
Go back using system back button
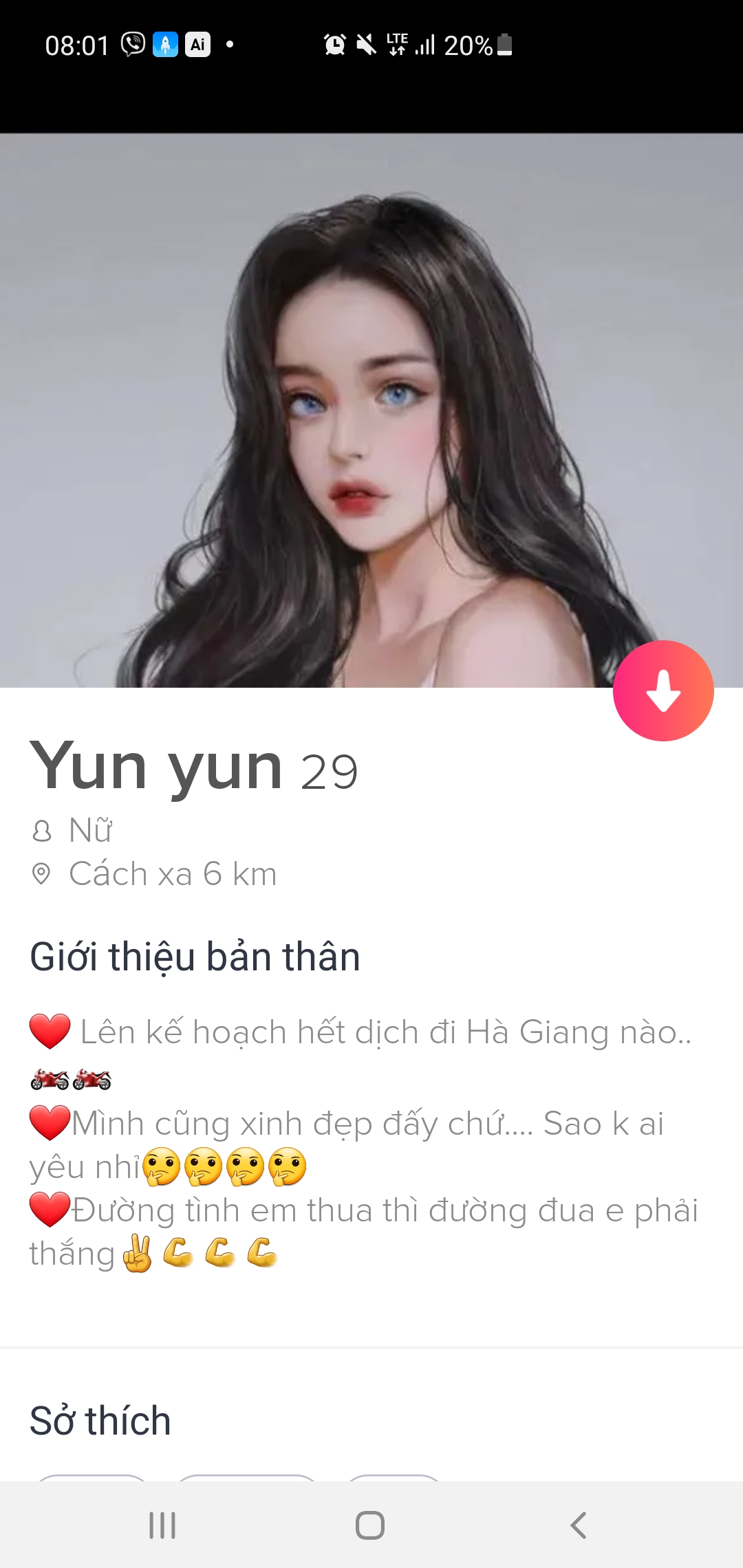(x=579, y=1525)
